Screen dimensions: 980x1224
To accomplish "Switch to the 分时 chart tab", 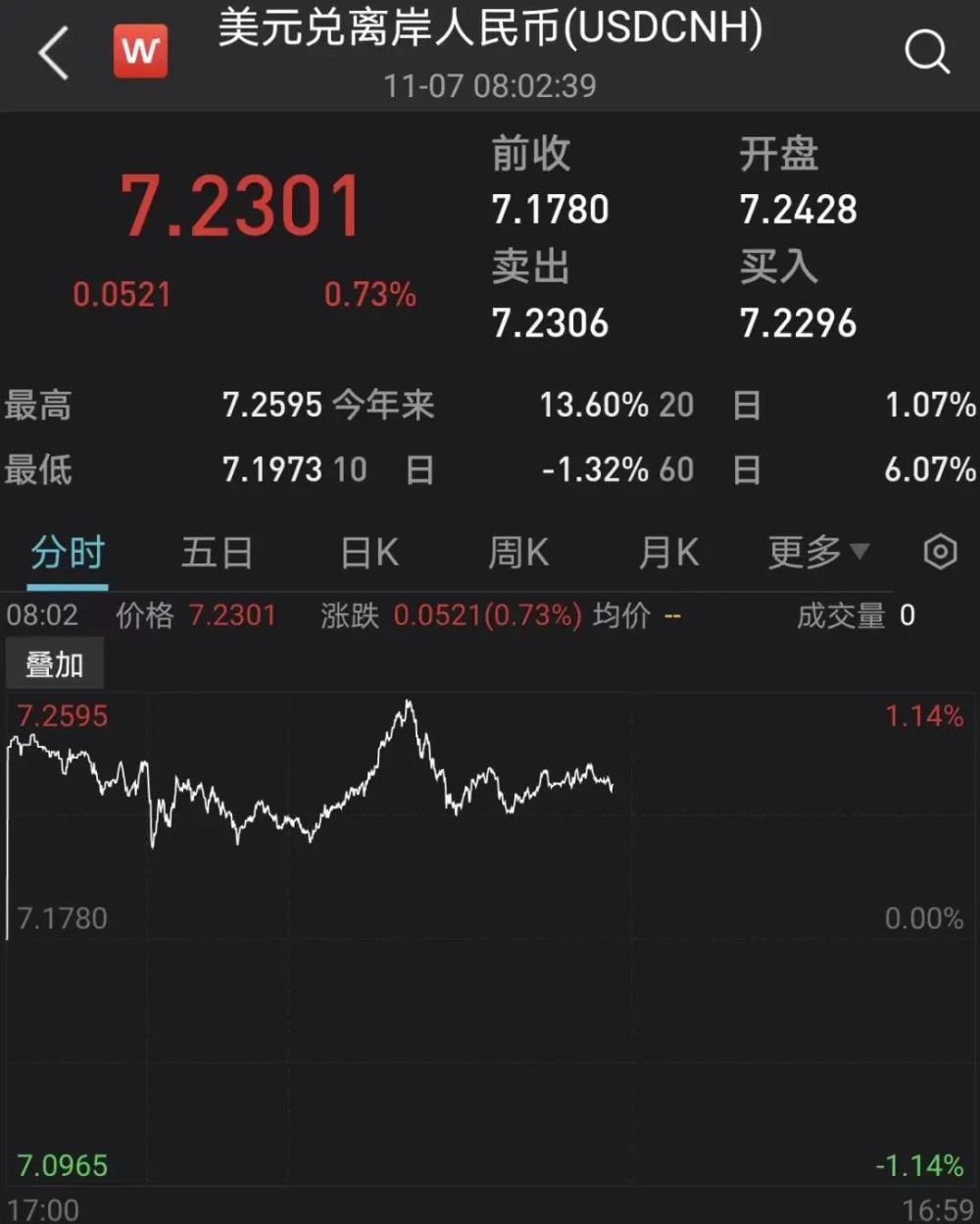I will [68, 554].
